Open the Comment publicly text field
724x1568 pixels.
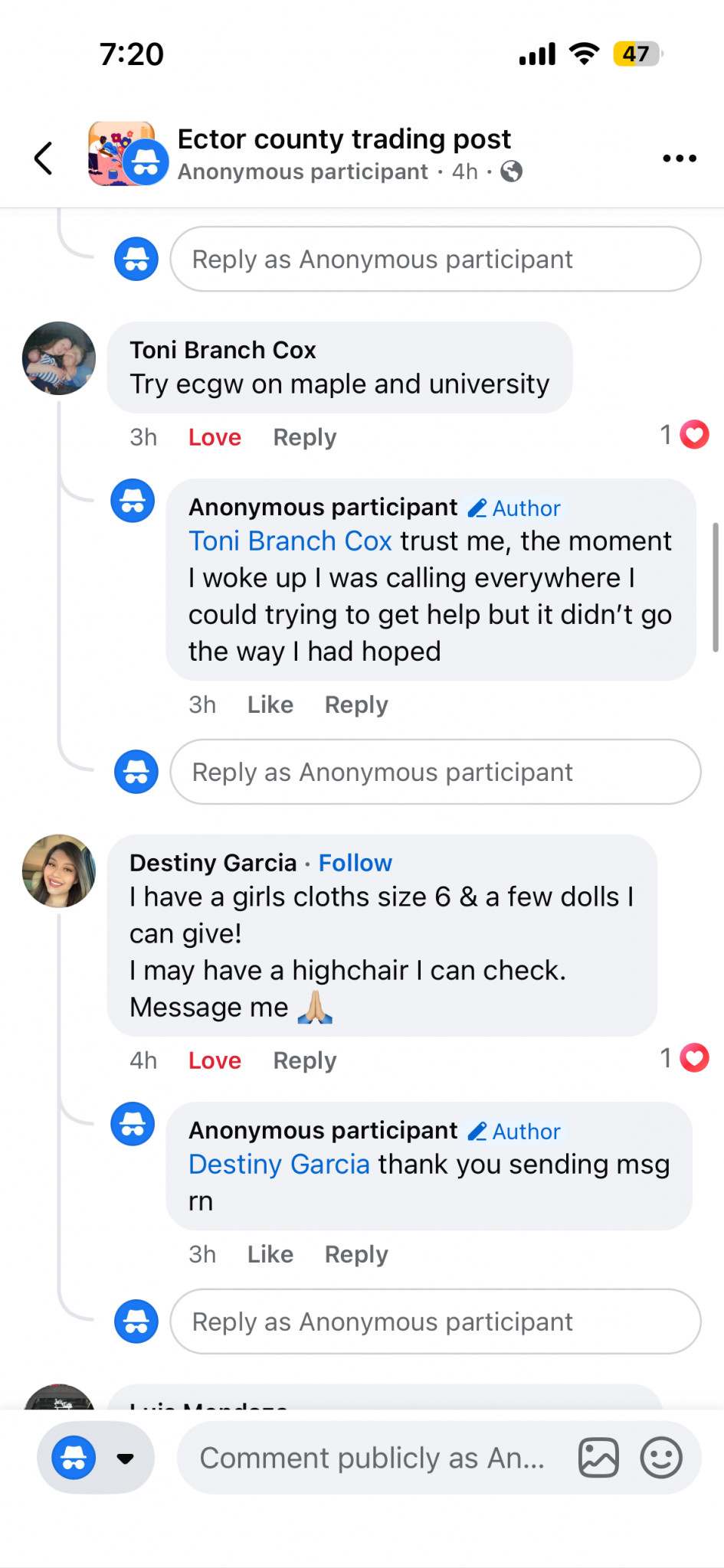coord(372,1458)
